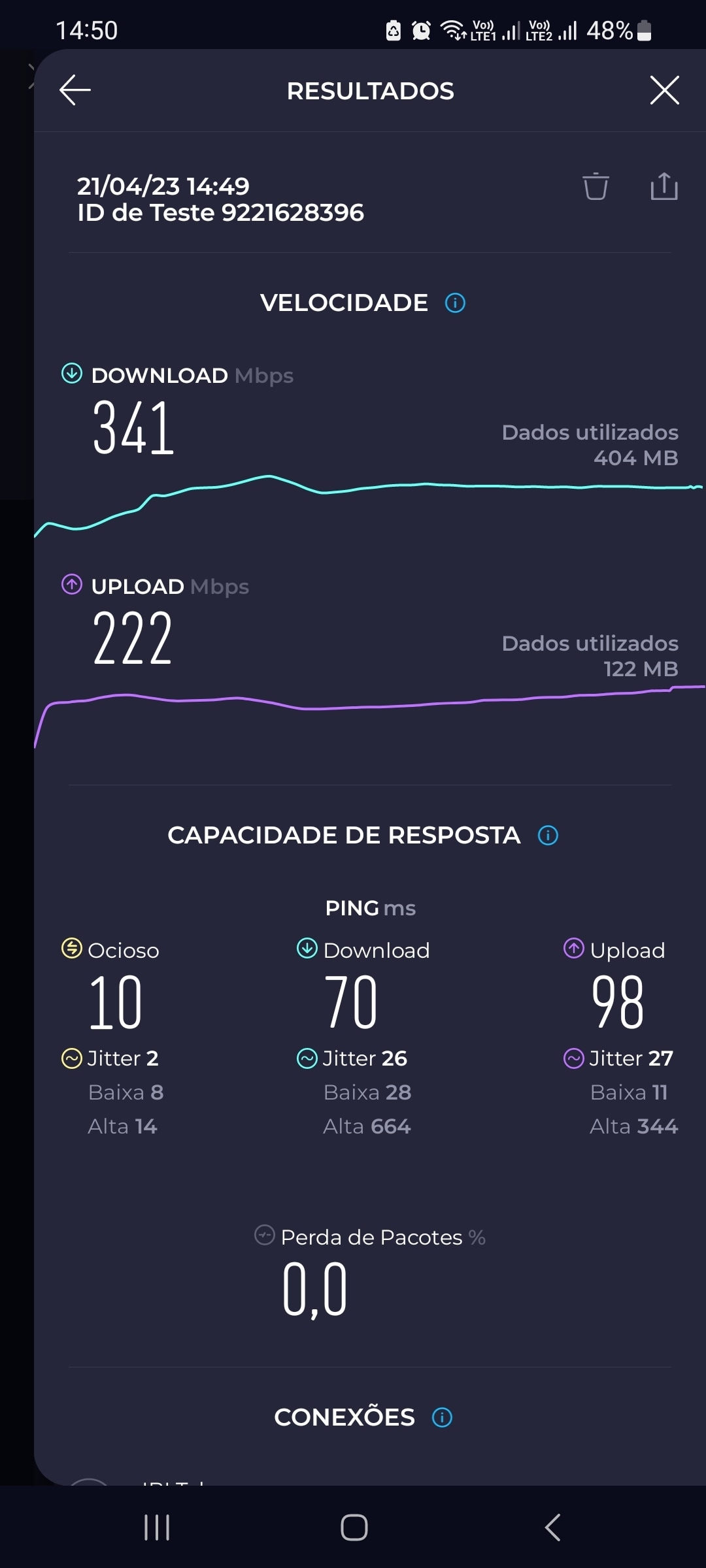Open the info icon next to Velocidade

(455, 303)
